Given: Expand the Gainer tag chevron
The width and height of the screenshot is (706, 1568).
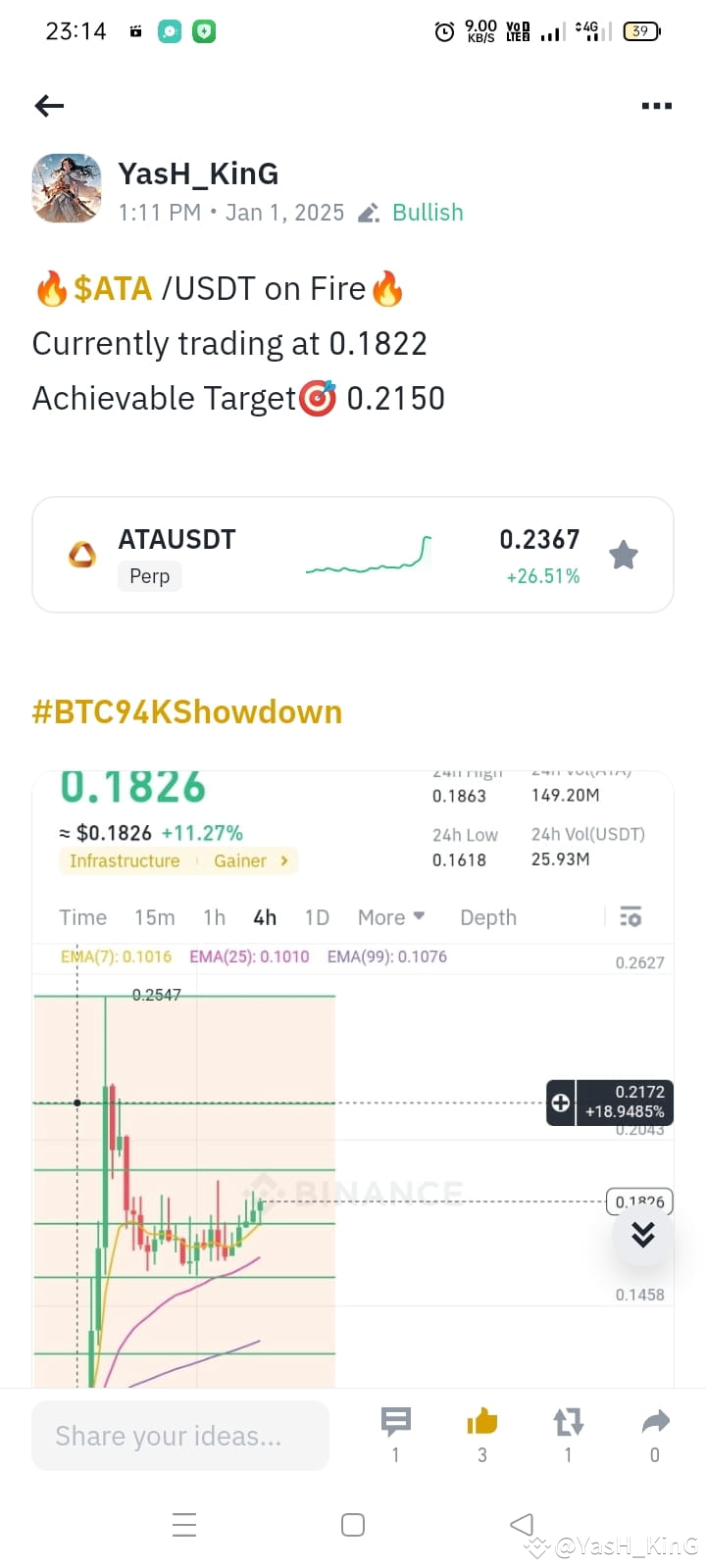Looking at the screenshot, I should (x=283, y=860).
